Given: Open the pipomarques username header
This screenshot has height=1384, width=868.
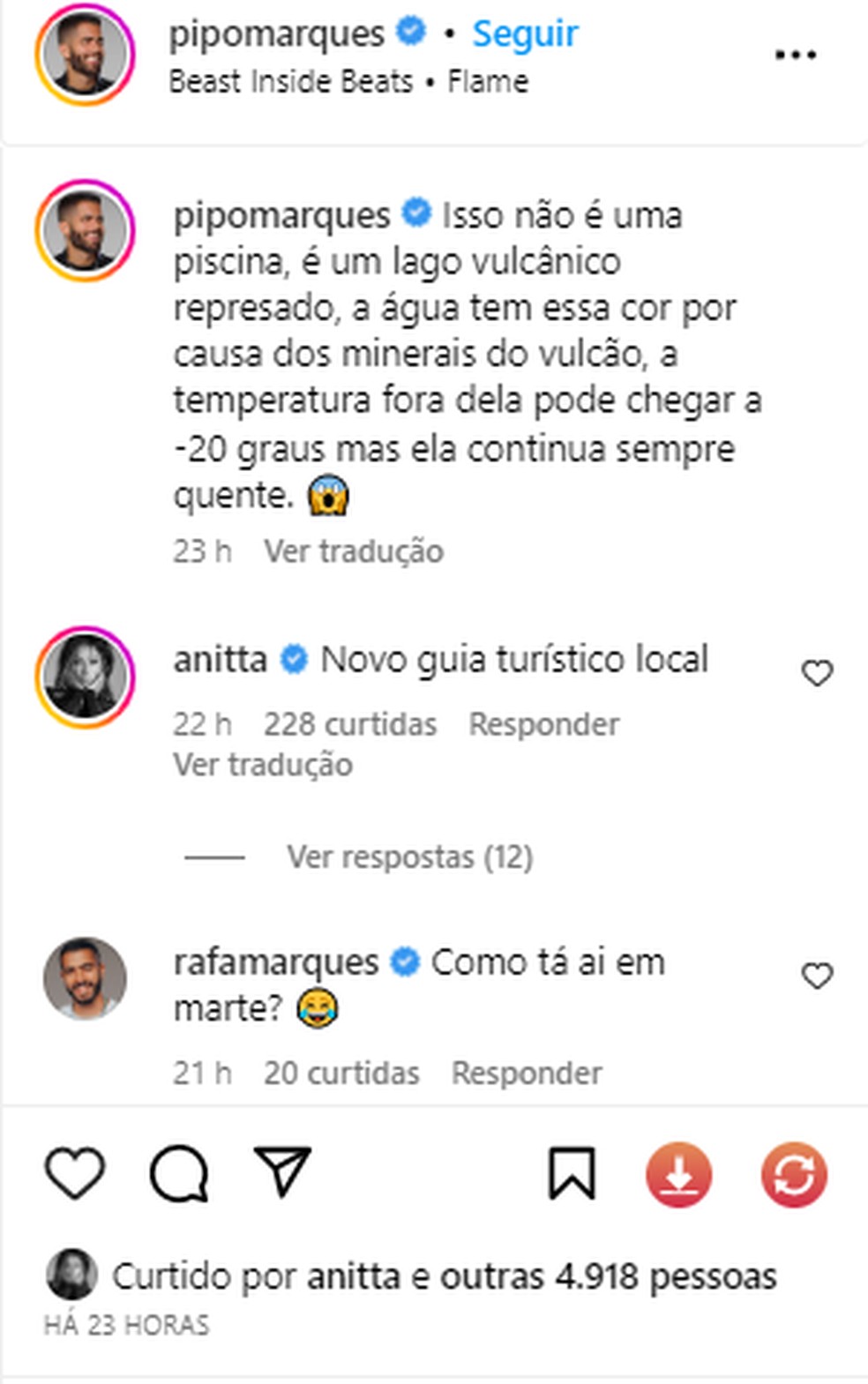Looking at the screenshot, I should [x=280, y=34].
